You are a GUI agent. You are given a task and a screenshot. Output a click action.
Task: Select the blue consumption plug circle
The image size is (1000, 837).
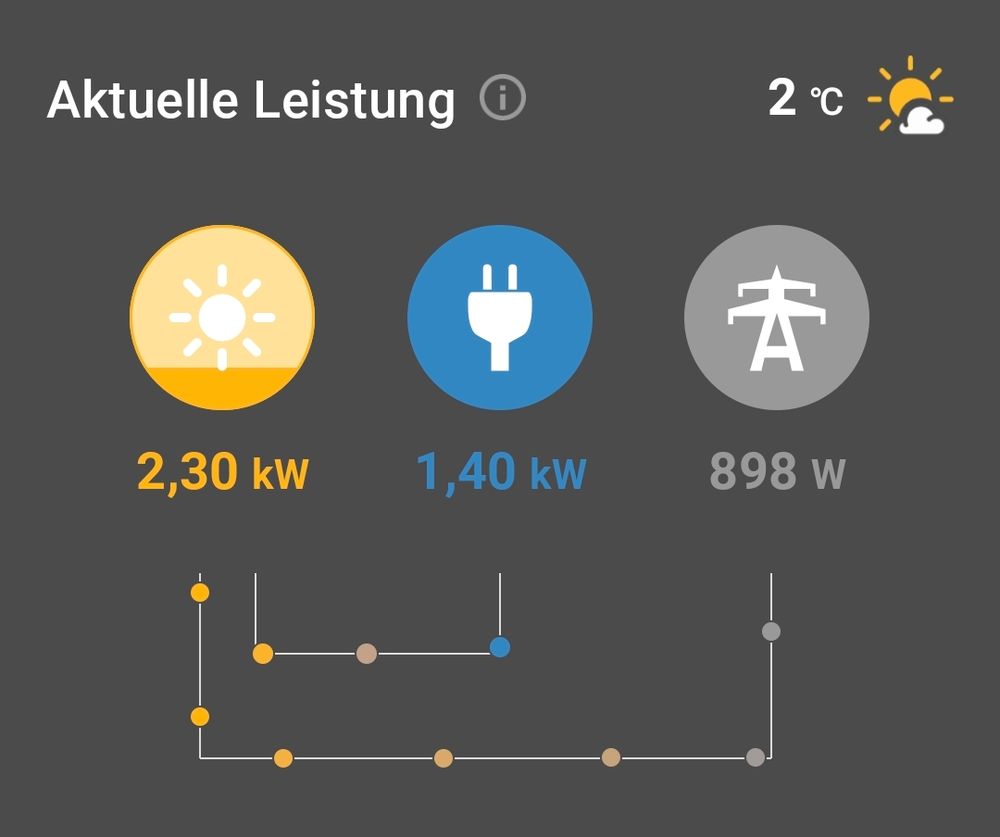pos(500,318)
